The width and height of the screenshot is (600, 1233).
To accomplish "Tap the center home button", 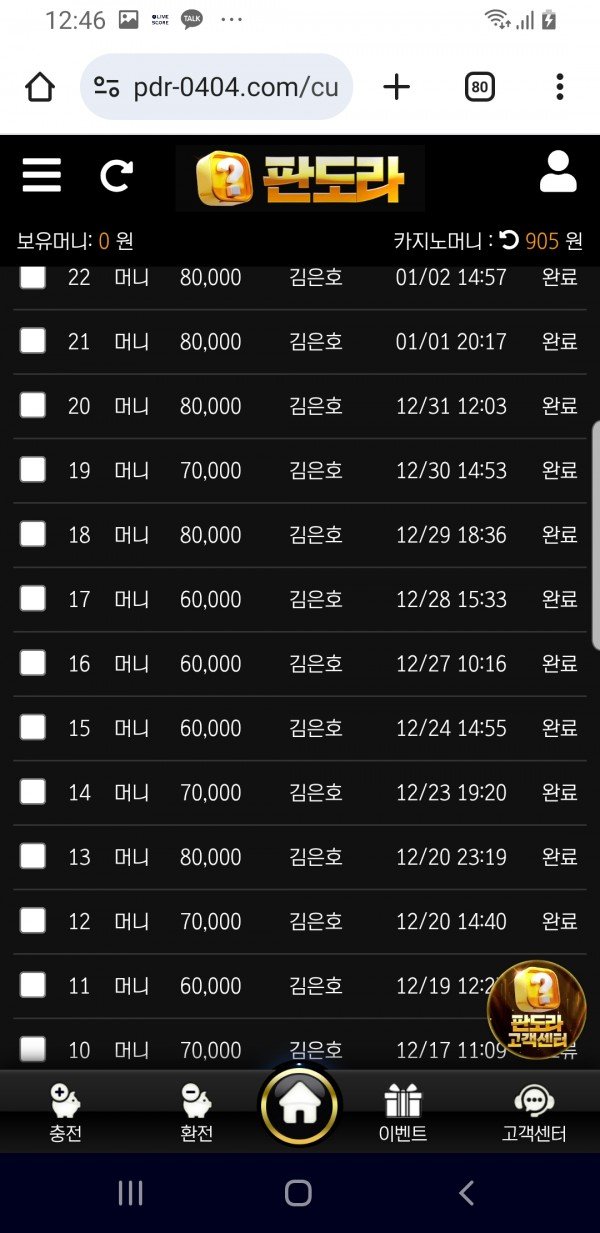I will click(x=299, y=1106).
